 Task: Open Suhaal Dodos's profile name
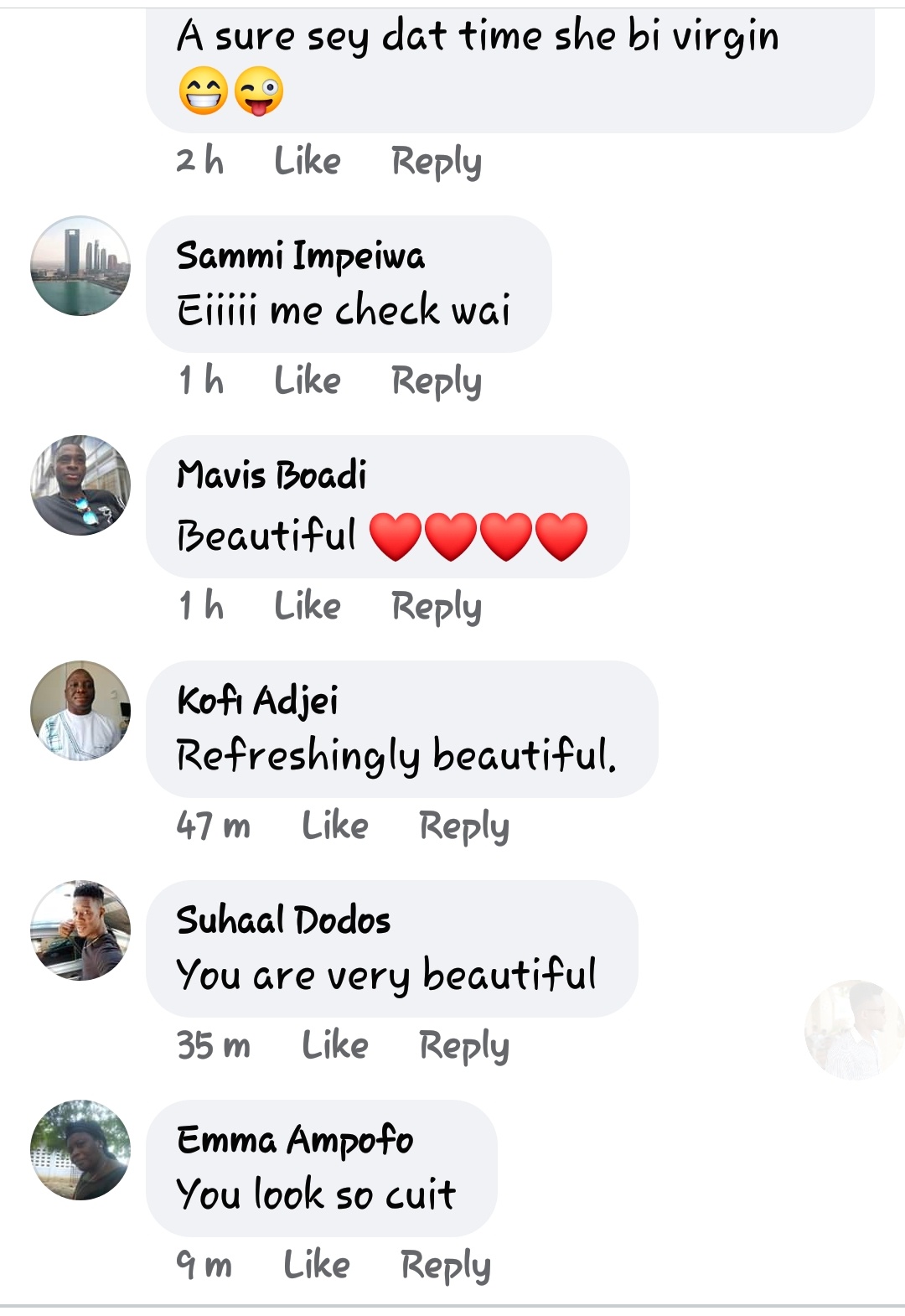point(283,920)
